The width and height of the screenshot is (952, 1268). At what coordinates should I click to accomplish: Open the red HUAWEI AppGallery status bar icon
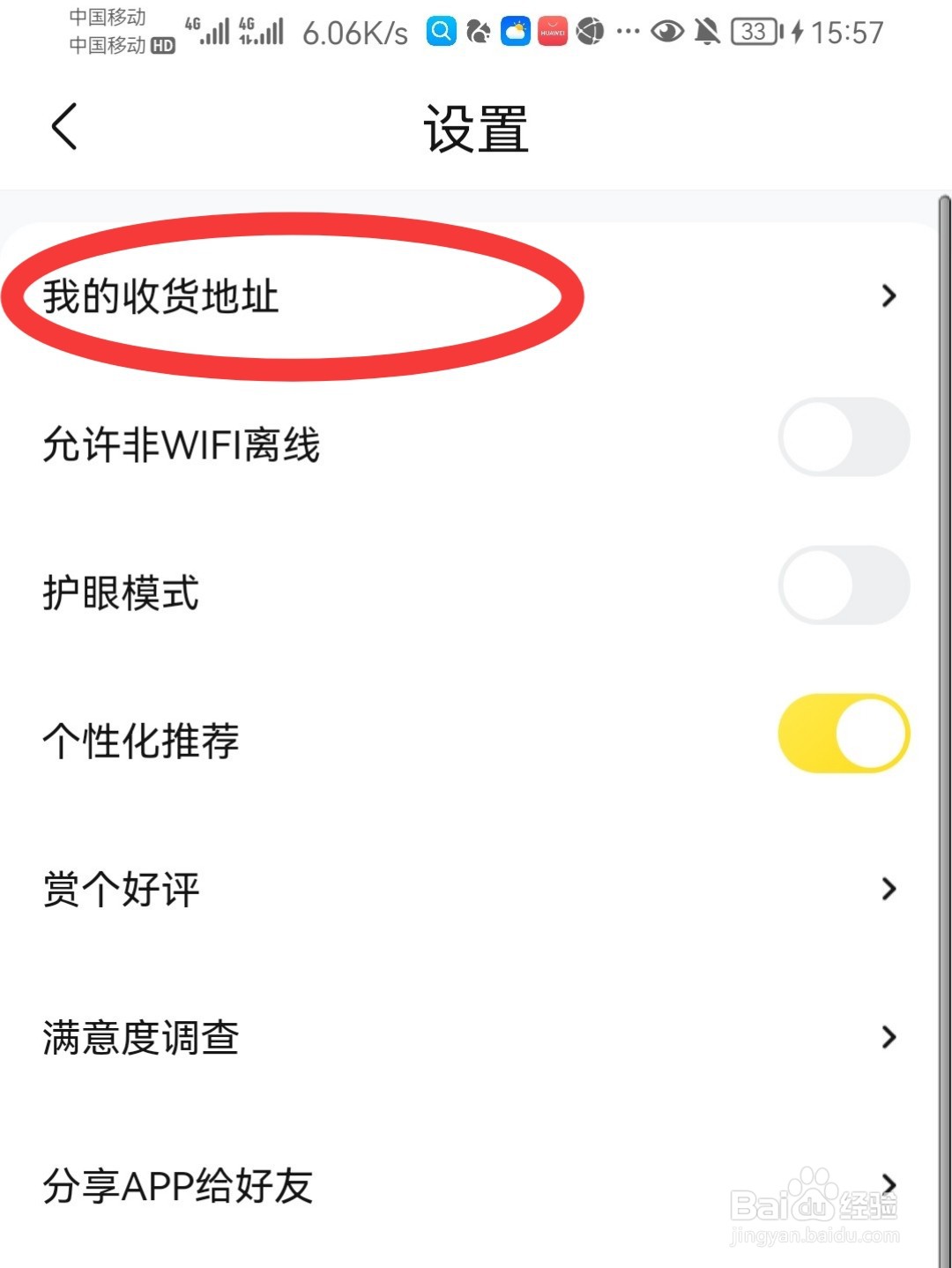[x=552, y=32]
